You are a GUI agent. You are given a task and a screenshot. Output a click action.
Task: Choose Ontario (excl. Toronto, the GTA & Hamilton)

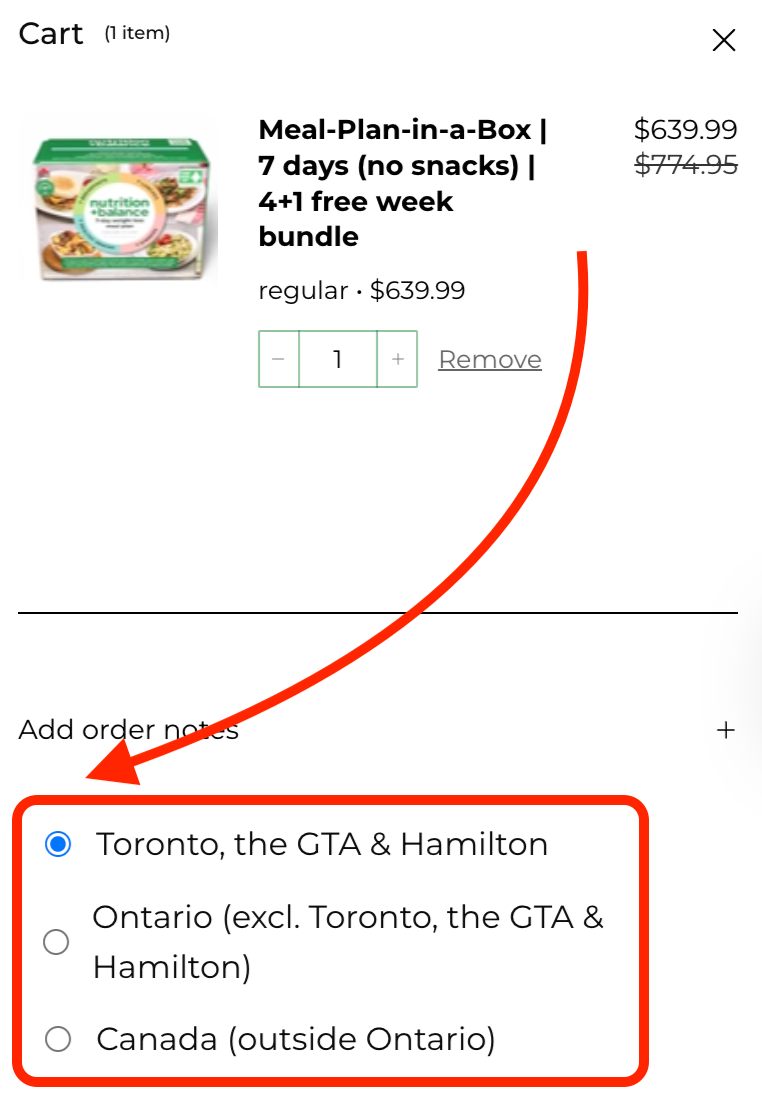pos(57,942)
